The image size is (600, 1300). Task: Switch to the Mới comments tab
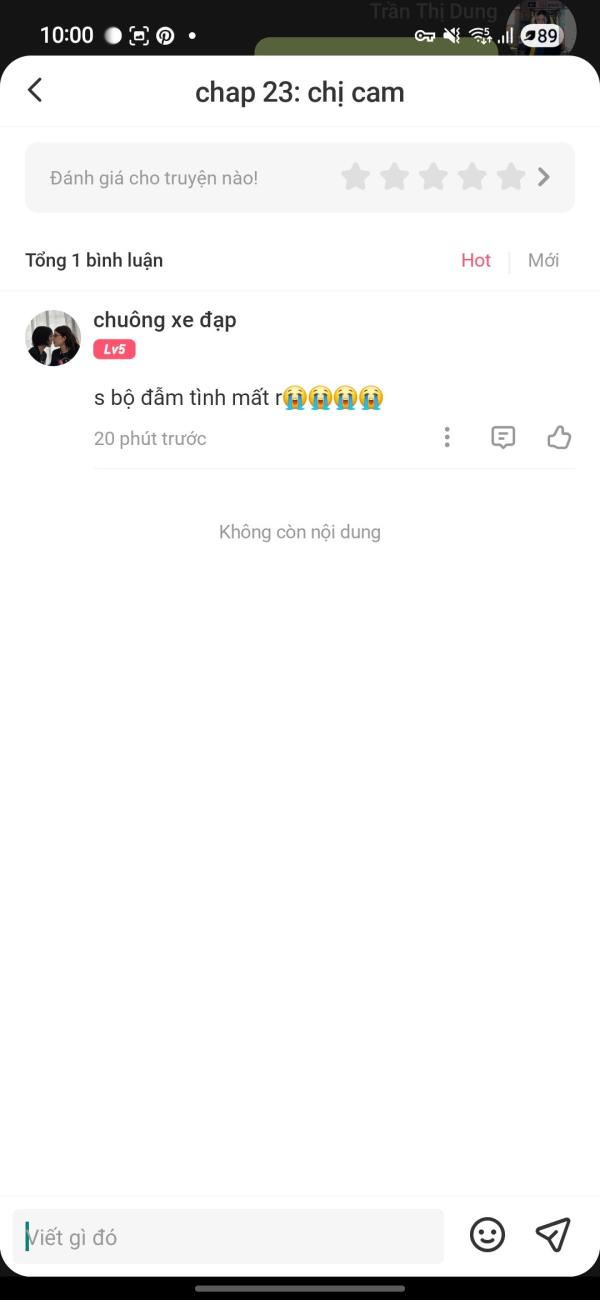543,260
